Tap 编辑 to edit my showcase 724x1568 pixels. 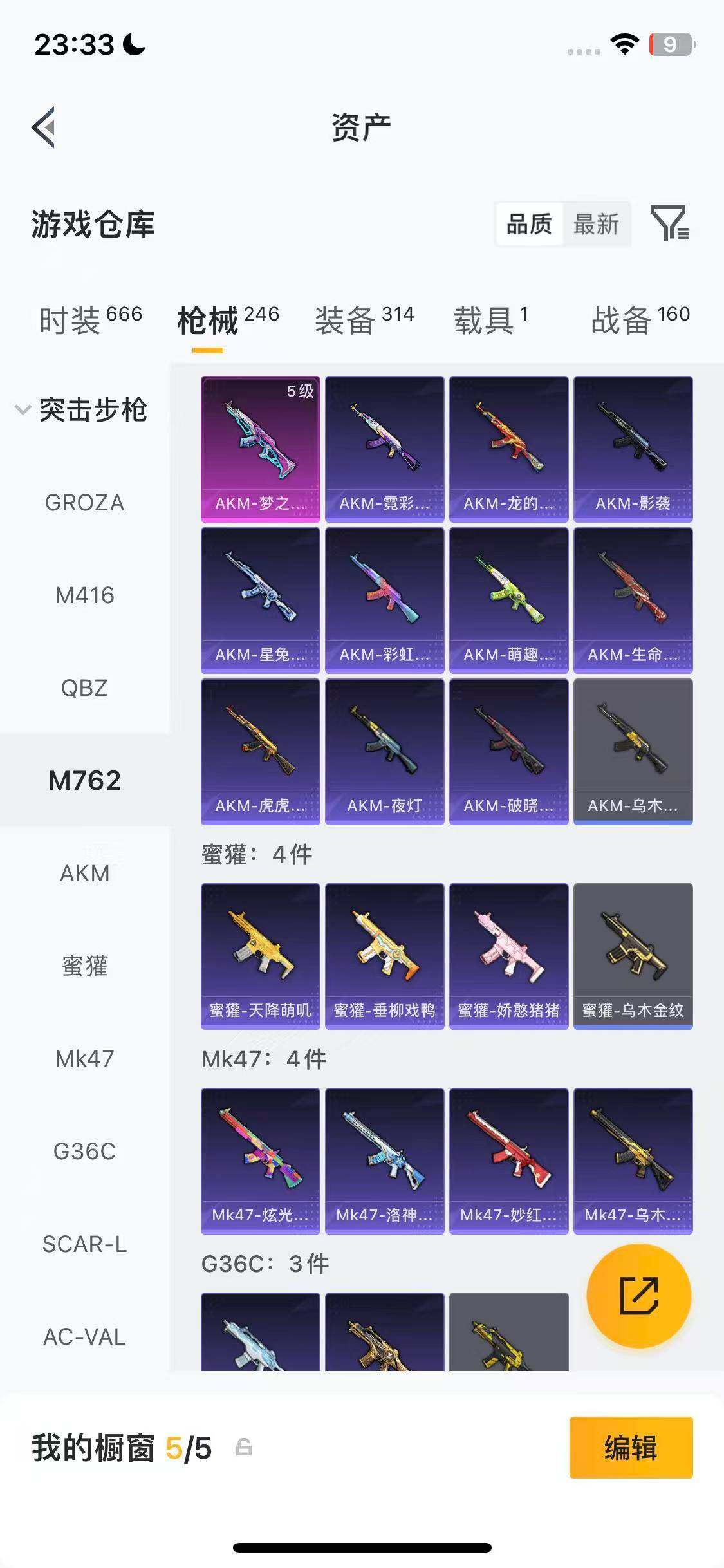631,1448
